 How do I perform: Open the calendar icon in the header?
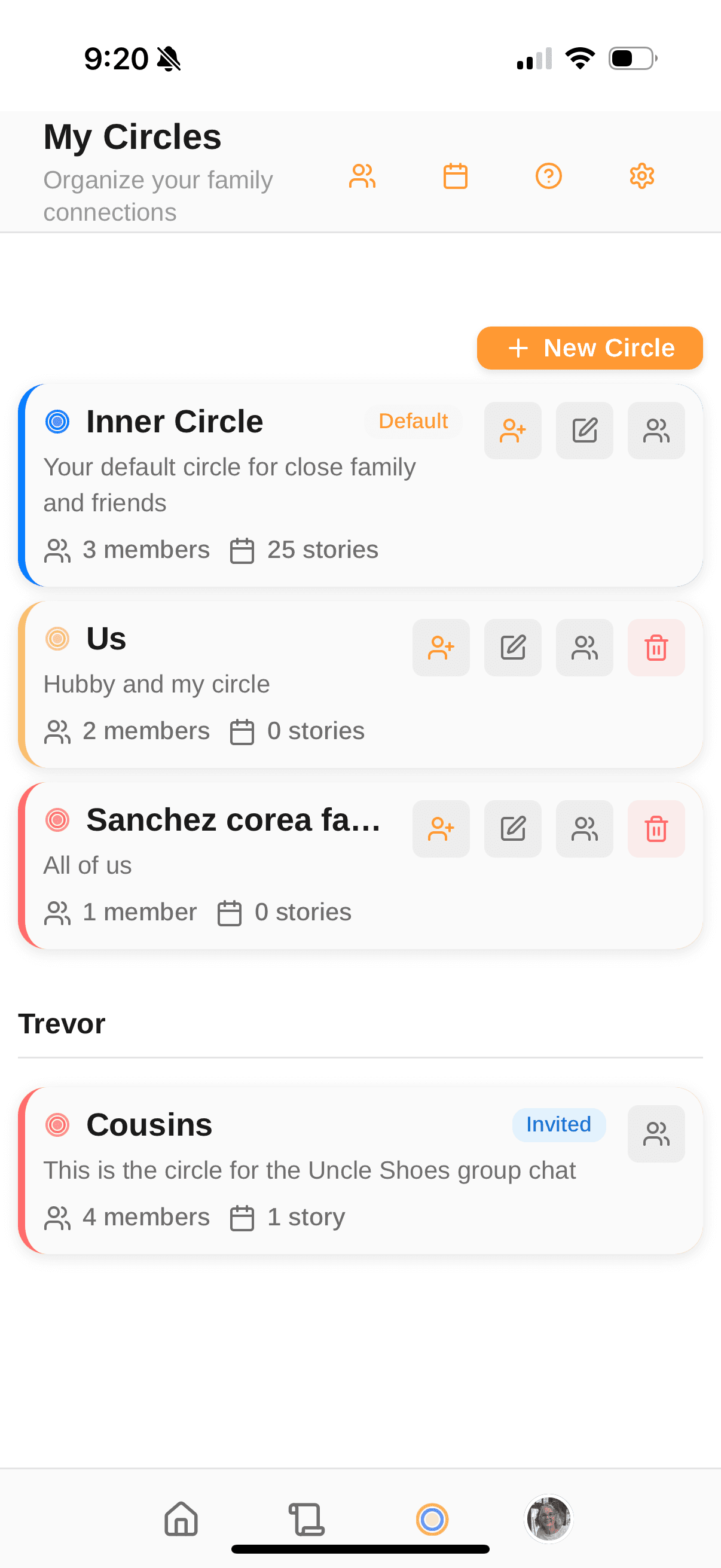(455, 176)
